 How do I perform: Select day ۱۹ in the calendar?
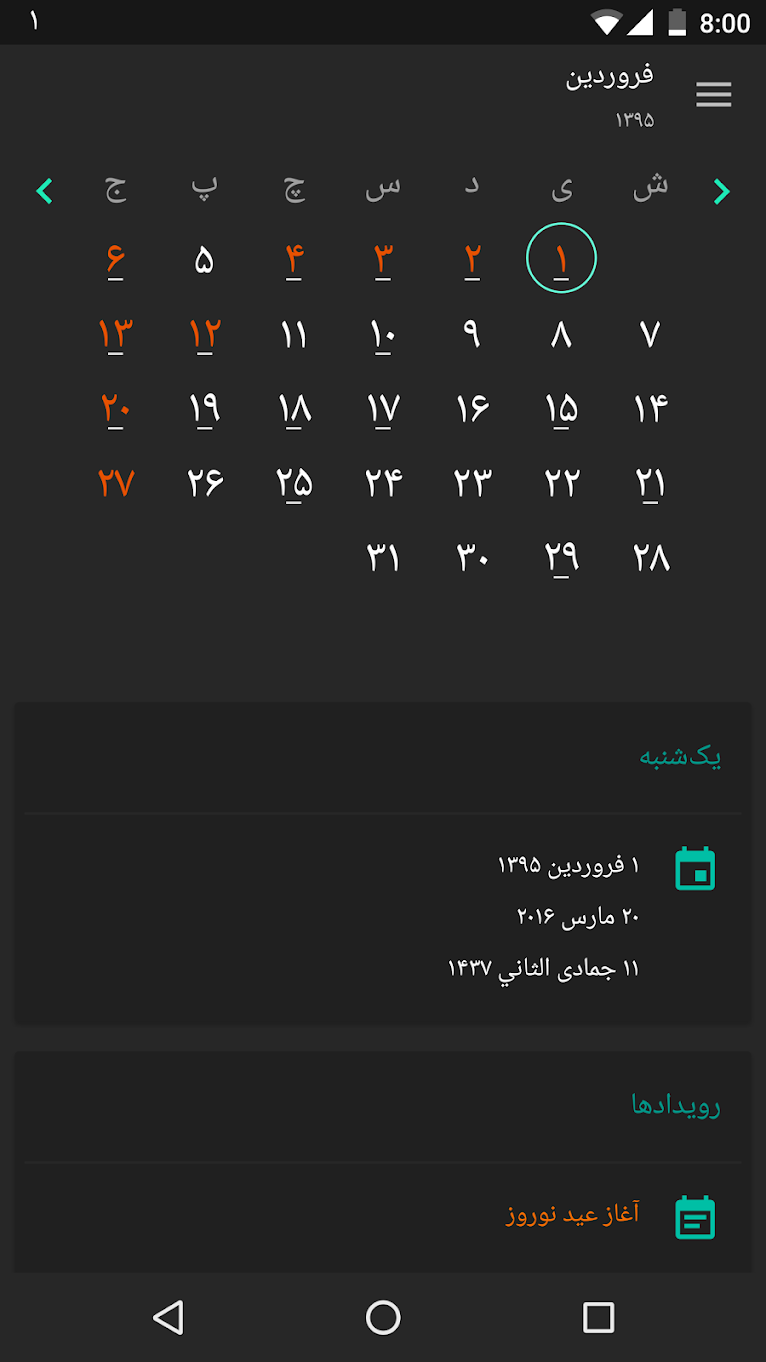point(205,409)
